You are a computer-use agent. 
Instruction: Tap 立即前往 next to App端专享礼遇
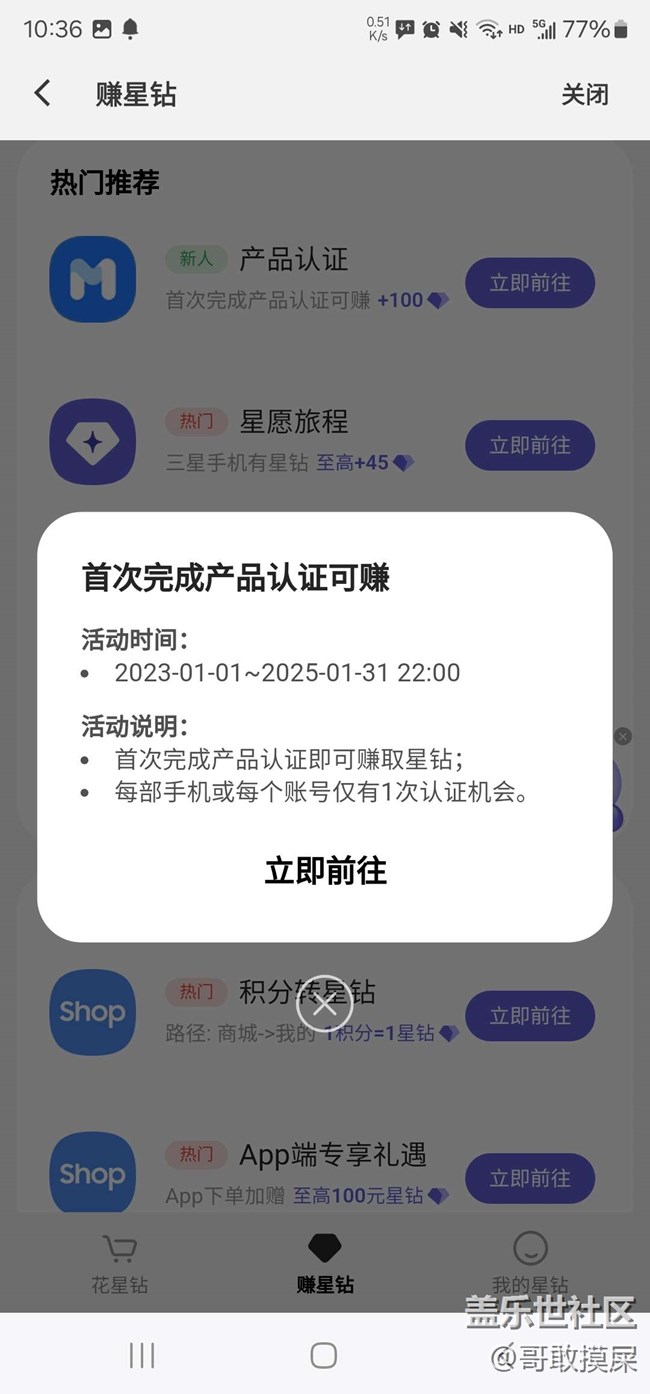point(530,1179)
